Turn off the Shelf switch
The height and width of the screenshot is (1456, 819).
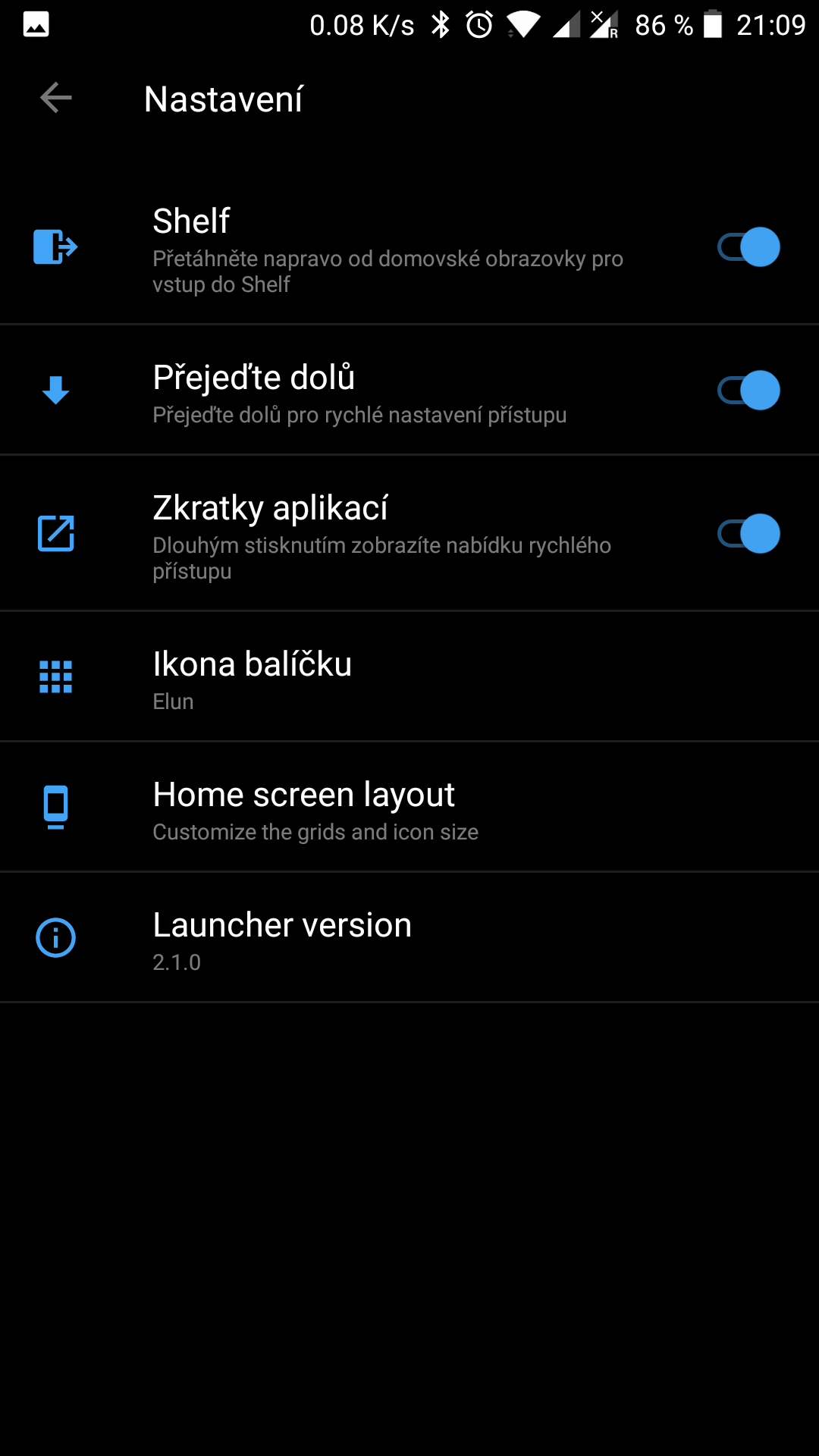click(x=748, y=247)
